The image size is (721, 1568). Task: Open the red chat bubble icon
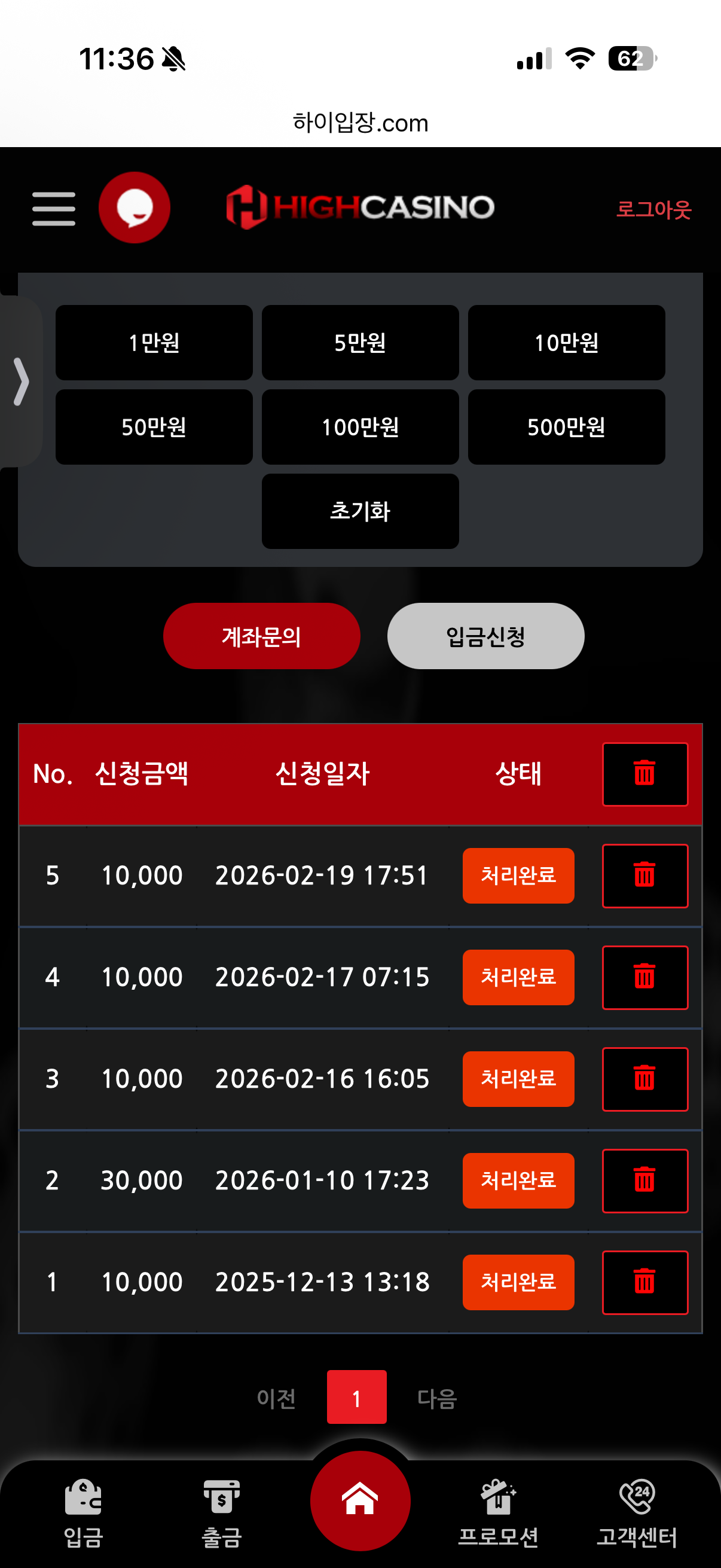tap(135, 208)
